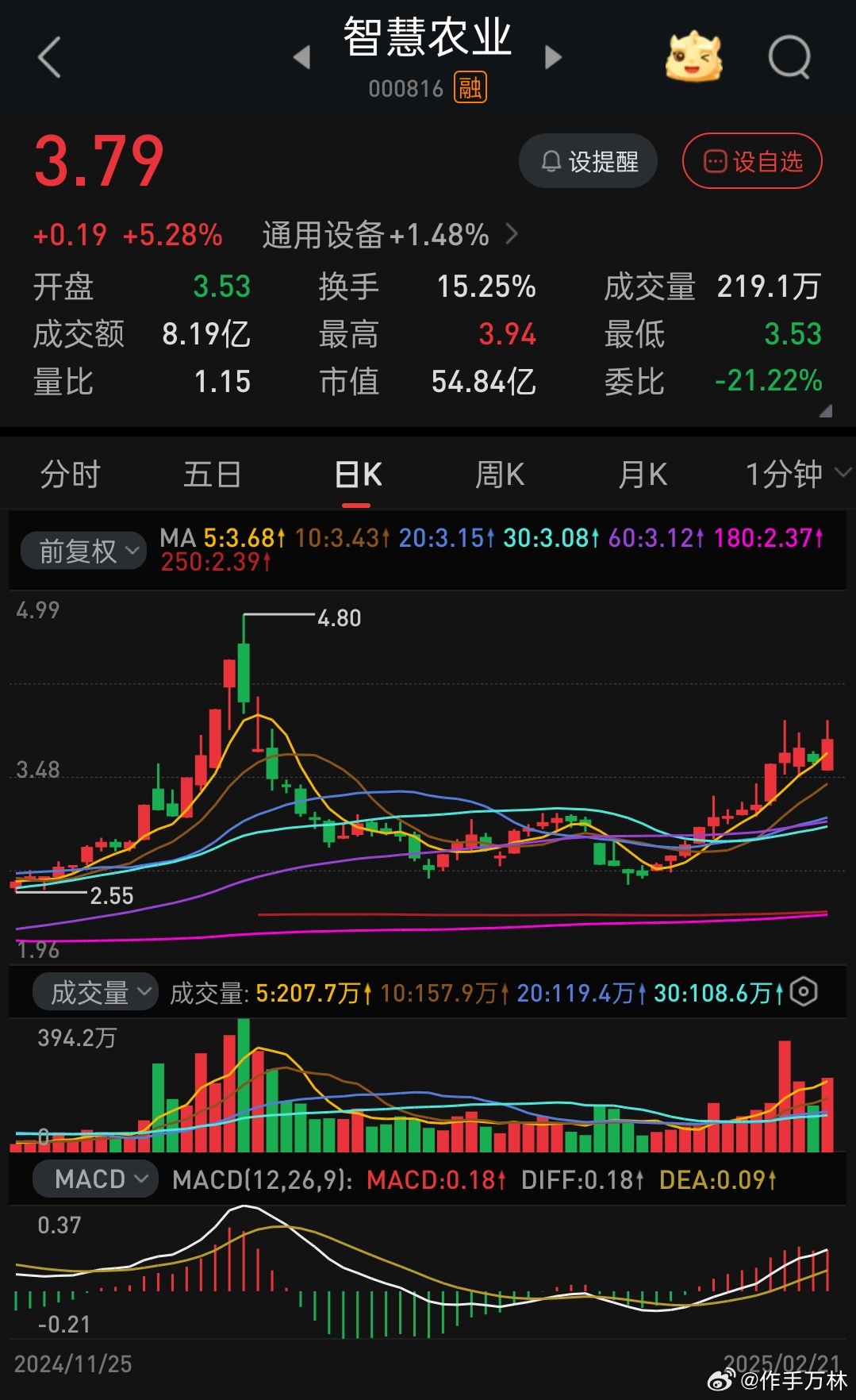The height and width of the screenshot is (1400, 856).
Task: Go back using the top-left arrow
Action: pos(49,57)
